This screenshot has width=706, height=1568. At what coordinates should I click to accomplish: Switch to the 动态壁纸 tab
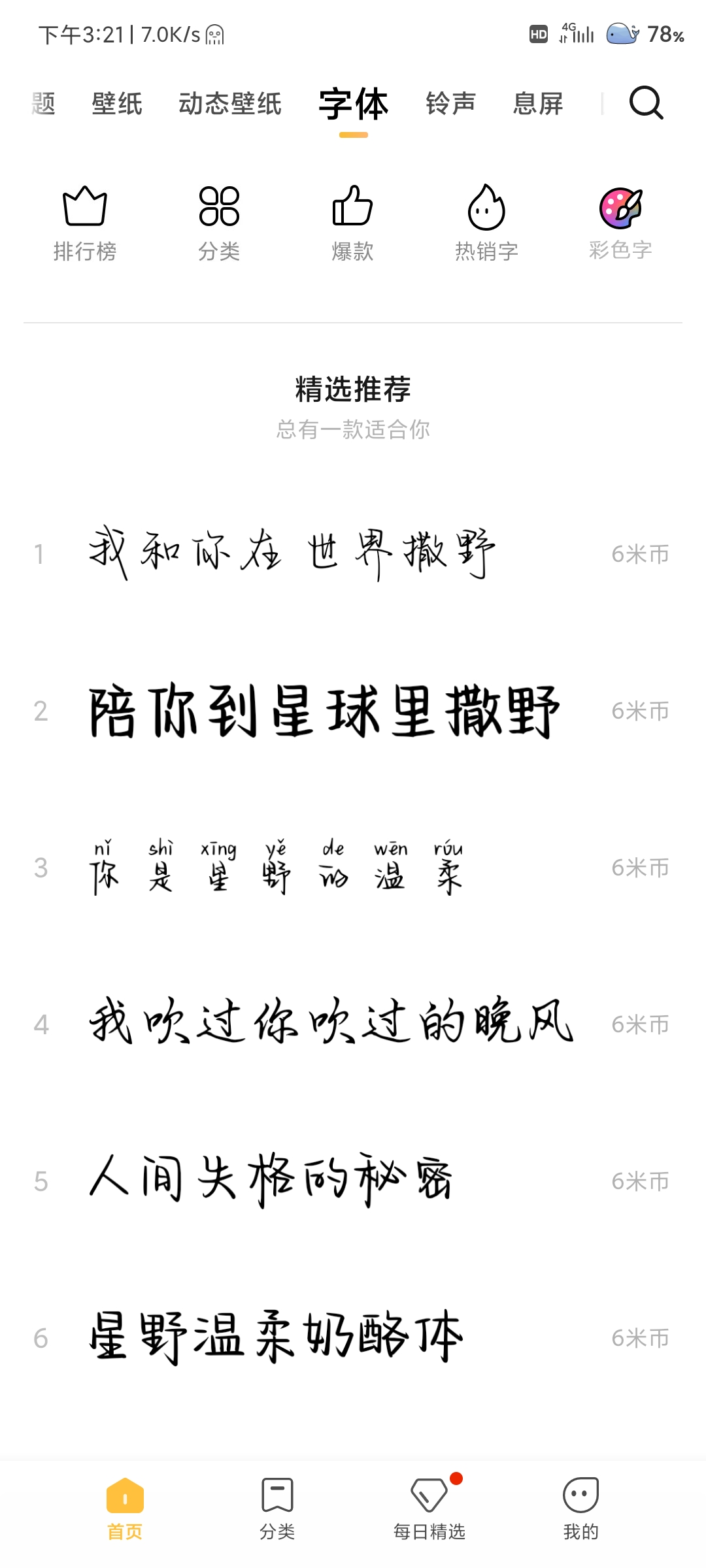[x=230, y=104]
